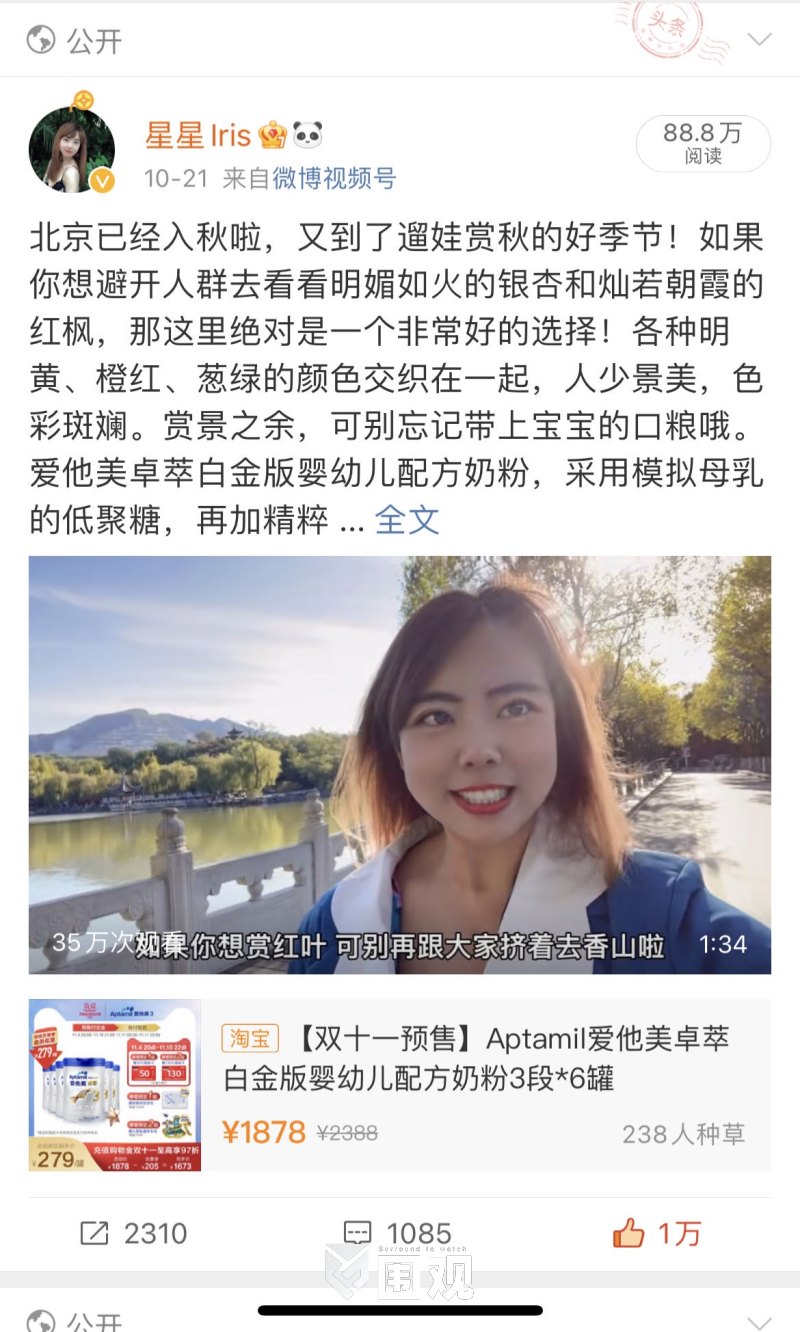This screenshot has width=800, height=1332.
Task: Expand the post with 全文
Action: coord(407,520)
